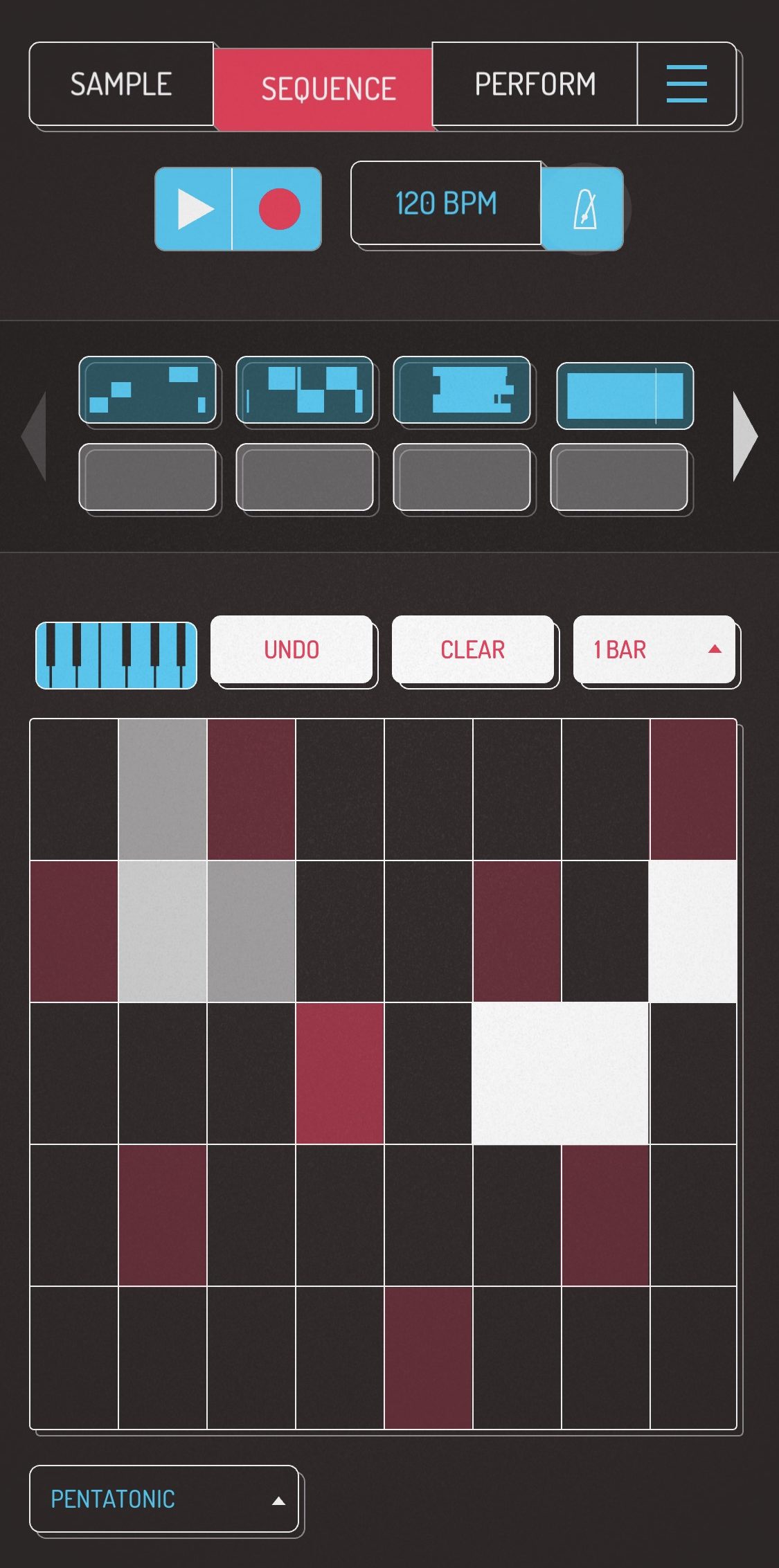The width and height of the screenshot is (779, 1568).
Task: Select the third pattern slot
Action: 461,390
